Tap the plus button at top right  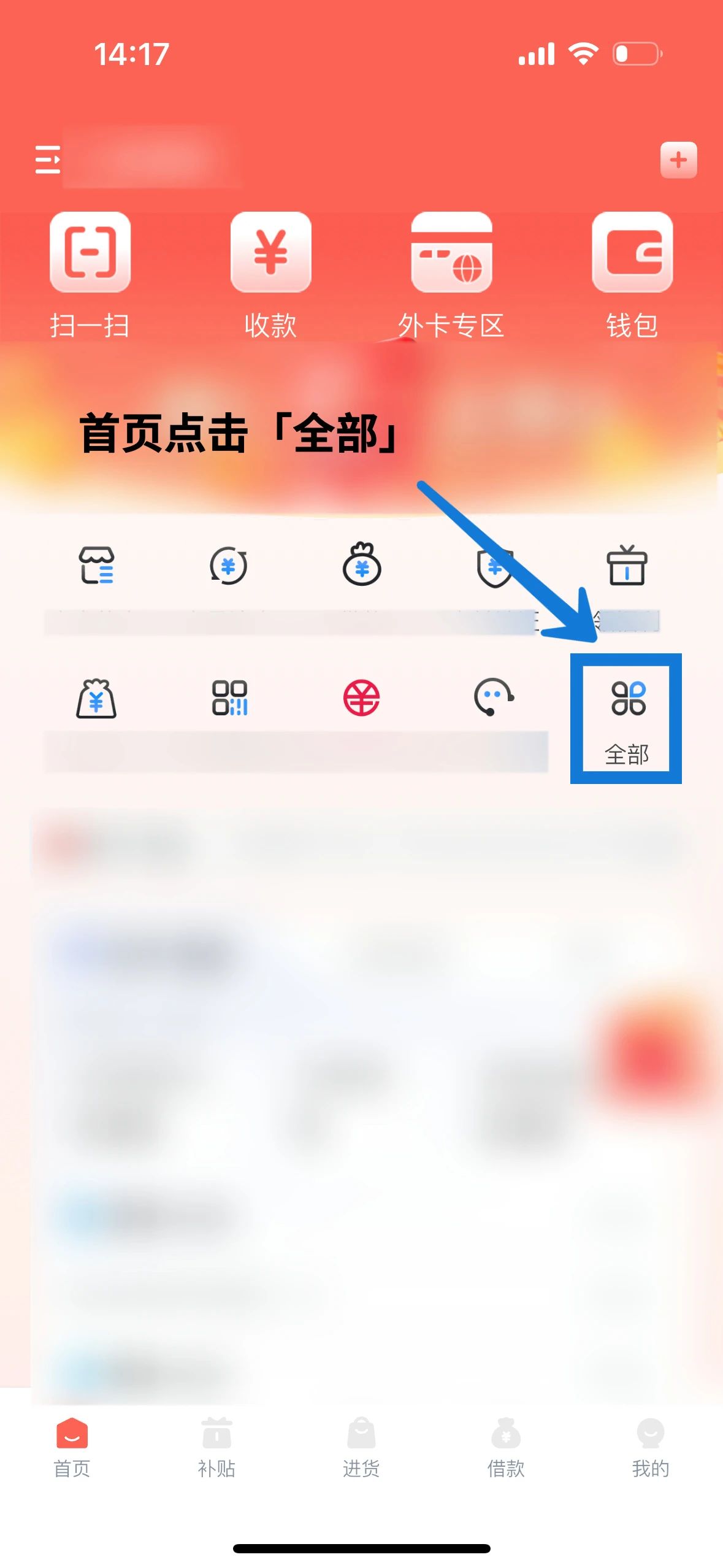coord(678,160)
